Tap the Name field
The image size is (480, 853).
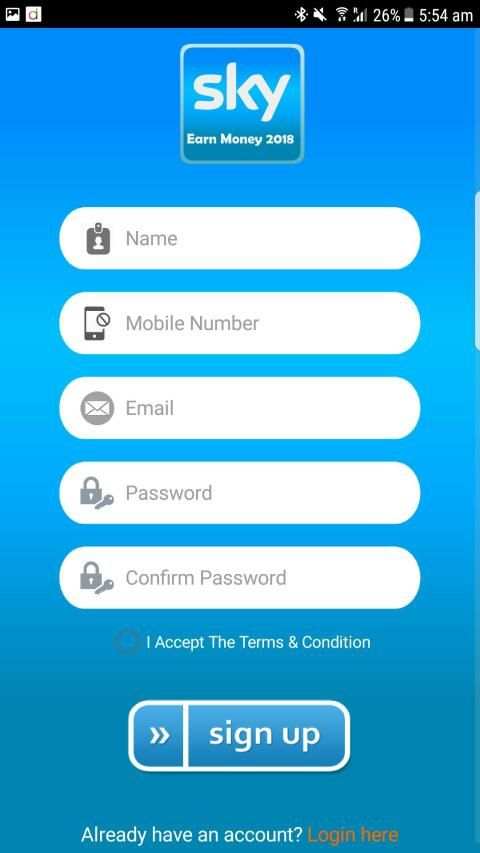tap(239, 238)
